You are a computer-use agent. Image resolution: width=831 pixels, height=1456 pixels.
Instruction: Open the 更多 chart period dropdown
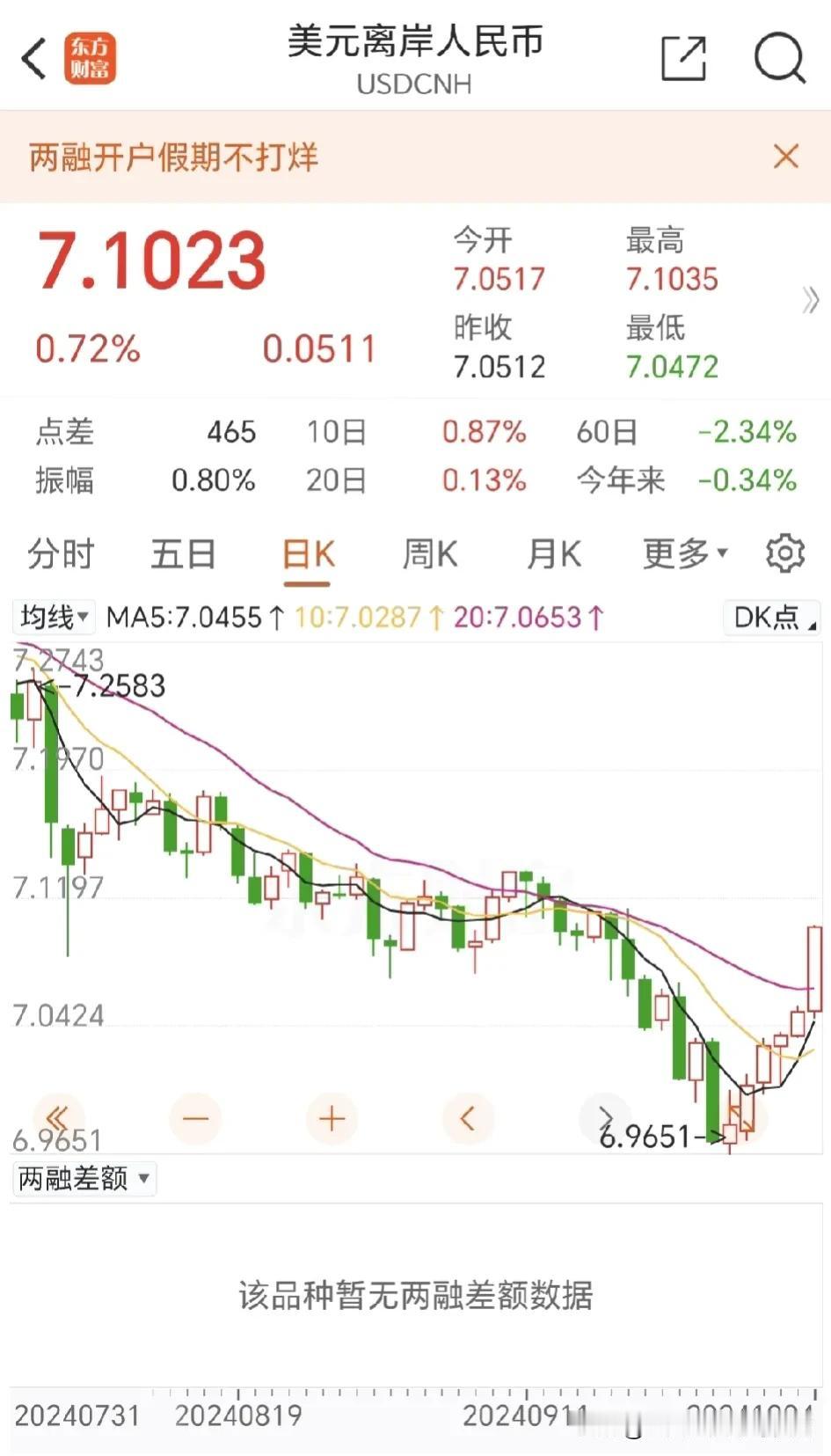coord(685,553)
